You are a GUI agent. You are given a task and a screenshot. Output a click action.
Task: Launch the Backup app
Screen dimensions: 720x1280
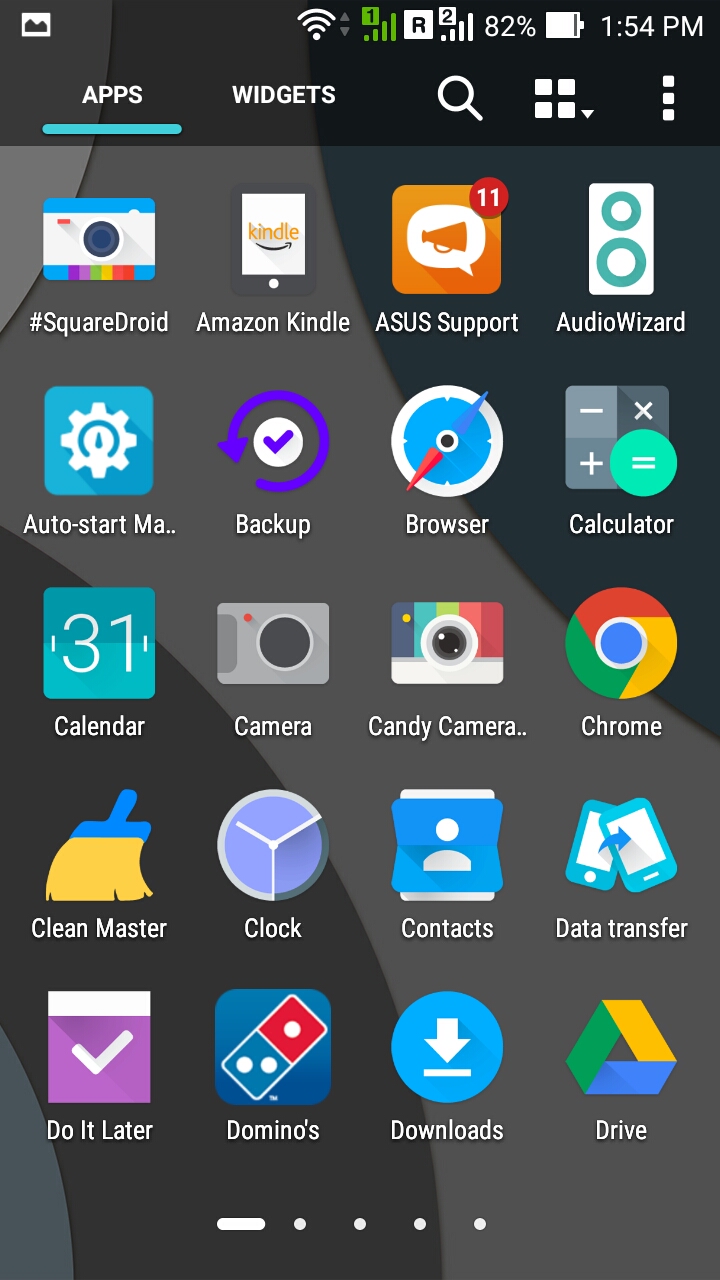coord(273,440)
